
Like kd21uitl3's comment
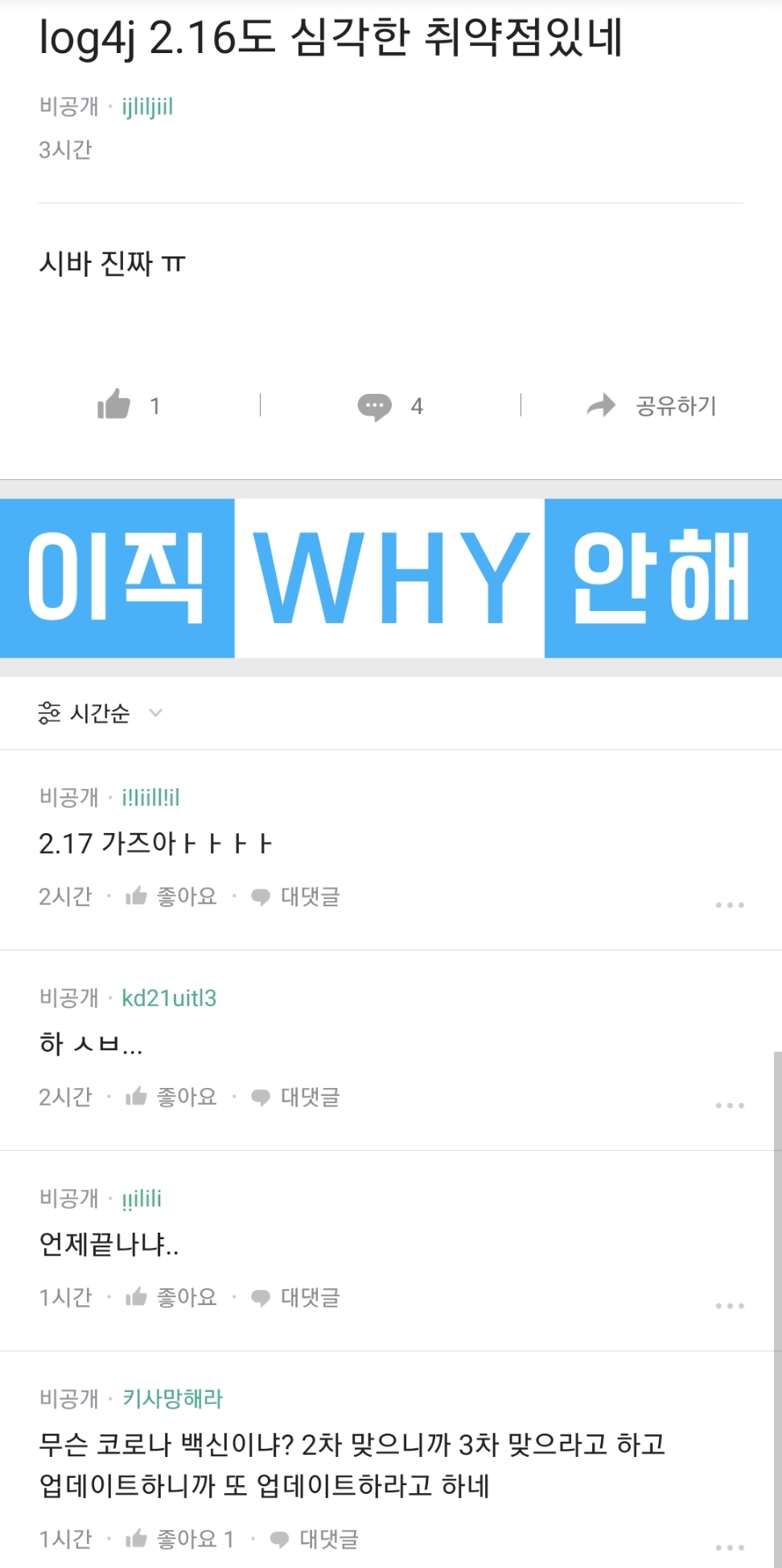tap(171, 1097)
